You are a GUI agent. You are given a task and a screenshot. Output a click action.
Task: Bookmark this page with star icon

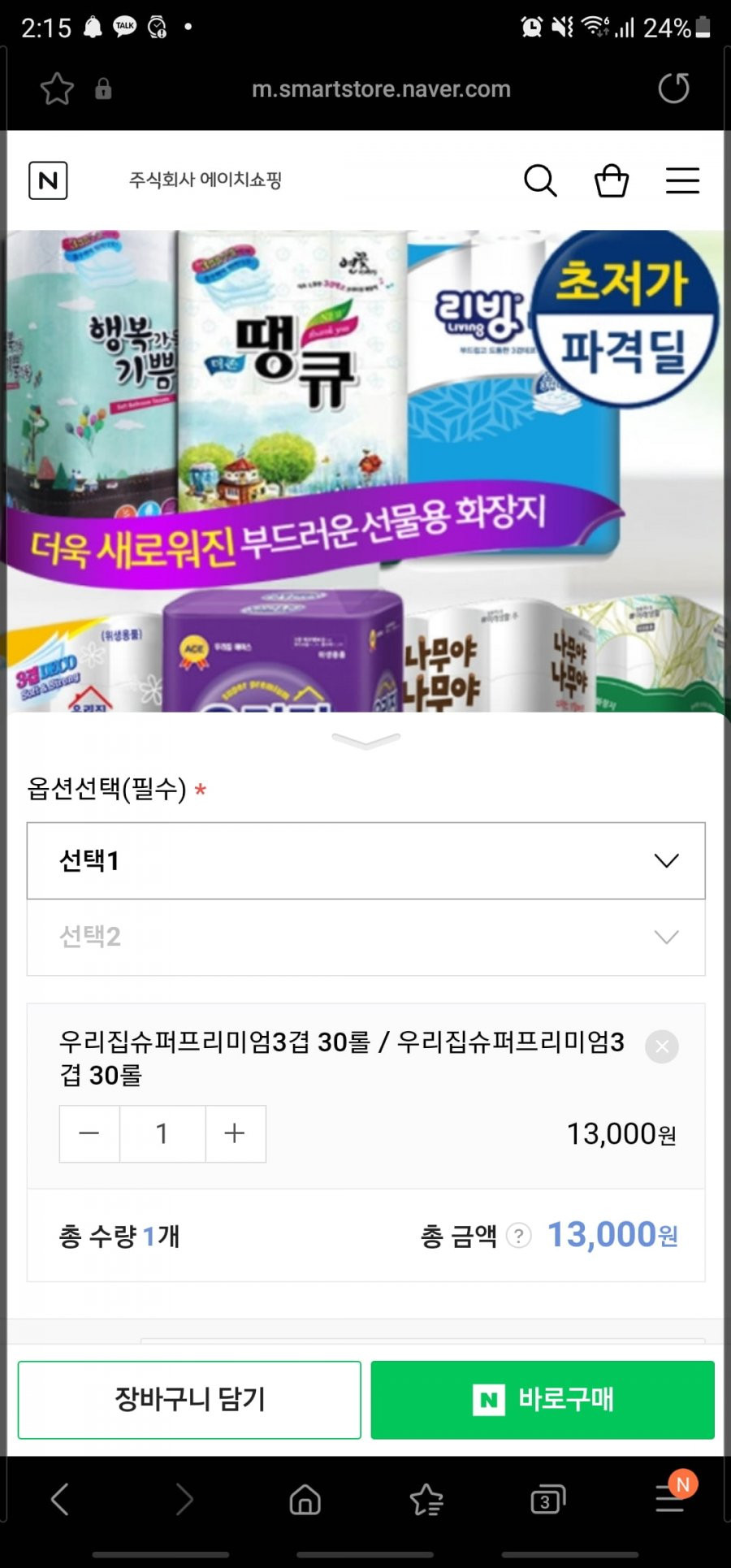[x=57, y=89]
